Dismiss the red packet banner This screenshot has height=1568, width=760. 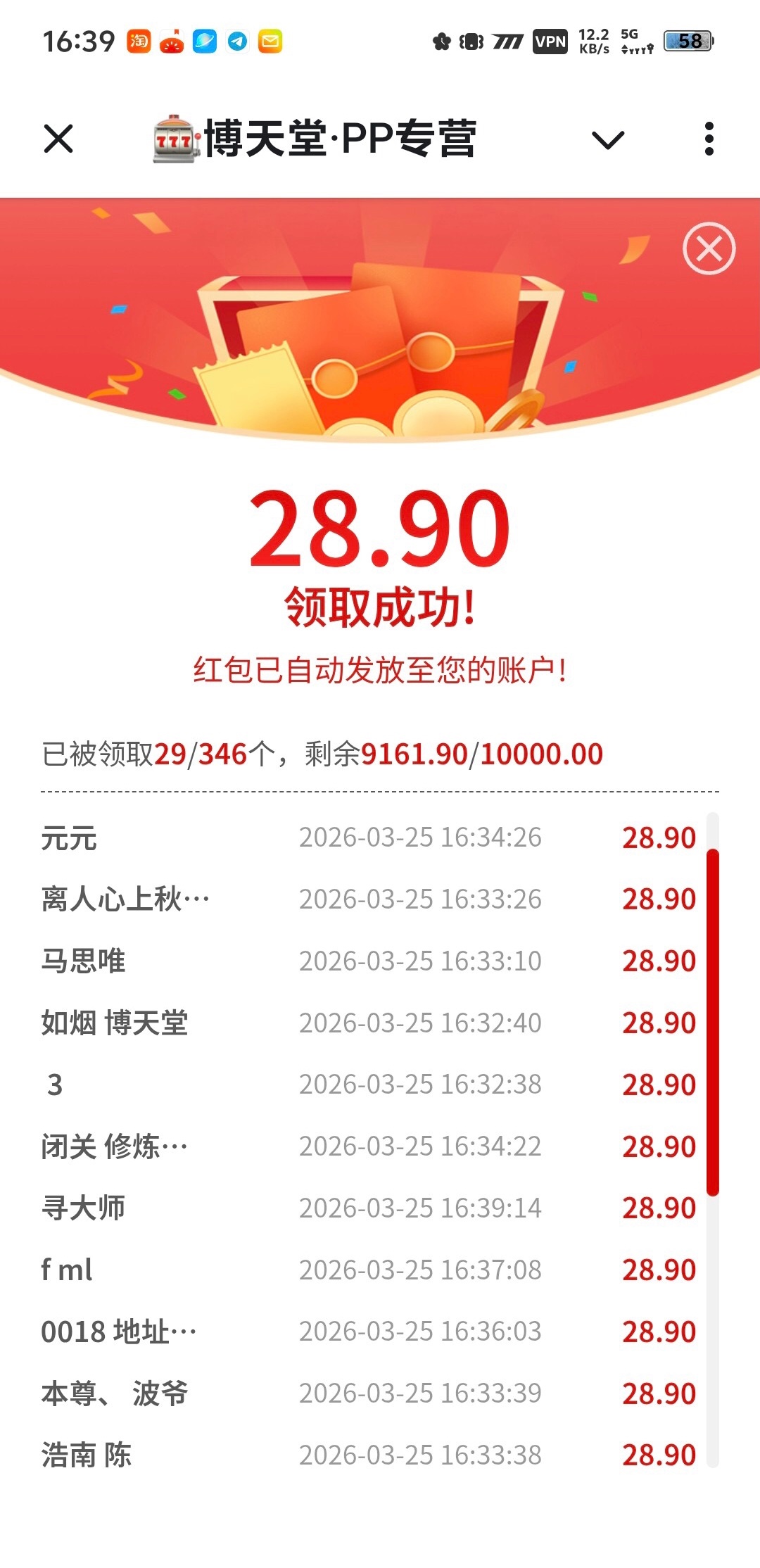[709, 248]
